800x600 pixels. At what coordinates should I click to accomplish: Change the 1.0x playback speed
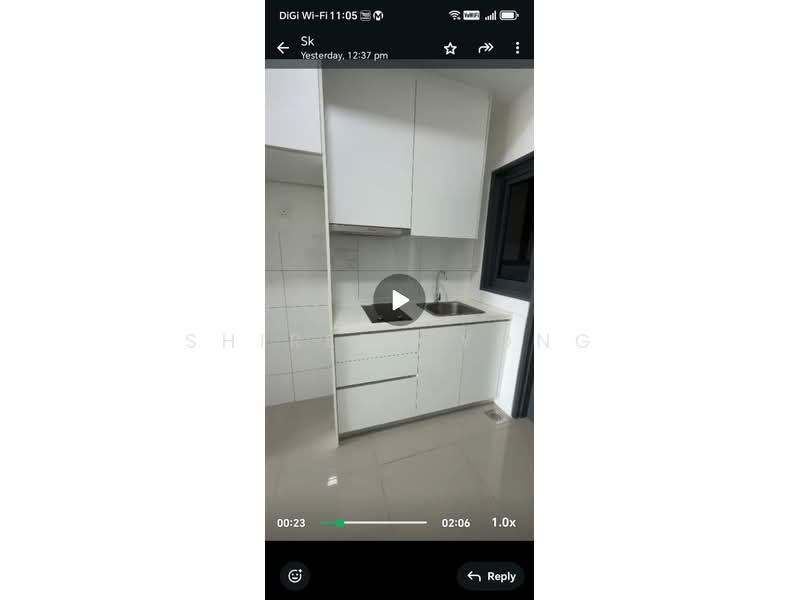coord(503,523)
